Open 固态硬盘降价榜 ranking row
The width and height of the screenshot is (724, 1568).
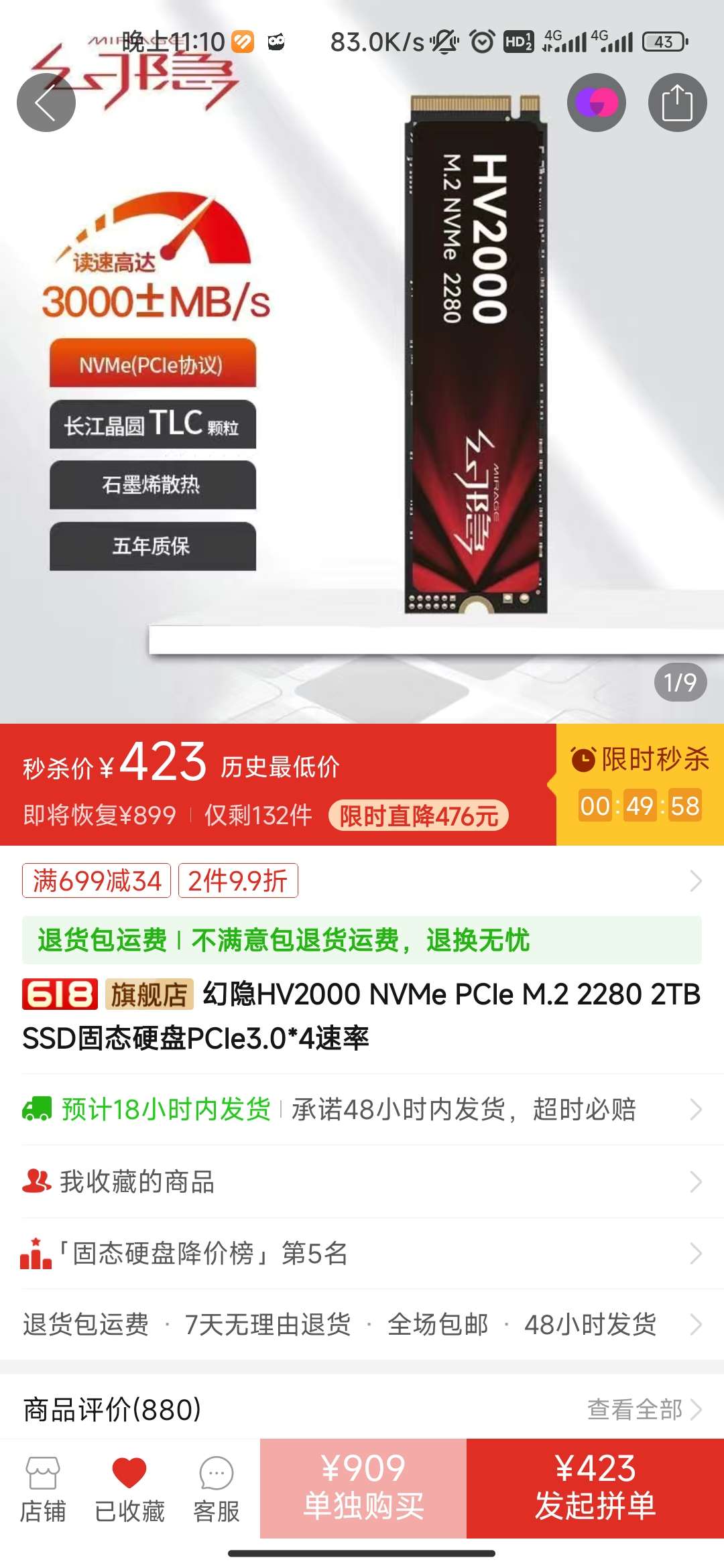[362, 1253]
